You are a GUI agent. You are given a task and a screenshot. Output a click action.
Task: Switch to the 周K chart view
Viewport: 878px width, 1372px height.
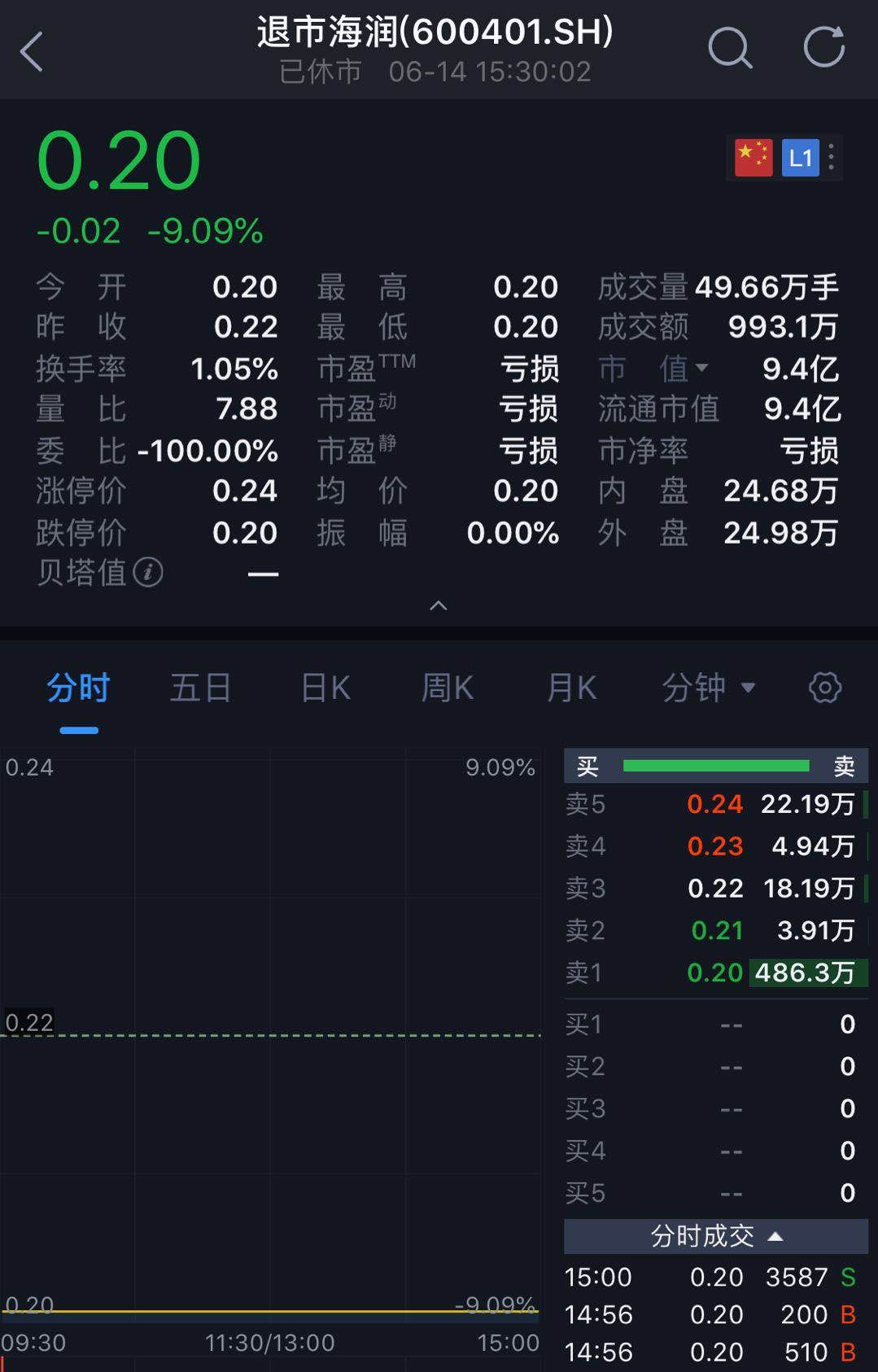447,688
